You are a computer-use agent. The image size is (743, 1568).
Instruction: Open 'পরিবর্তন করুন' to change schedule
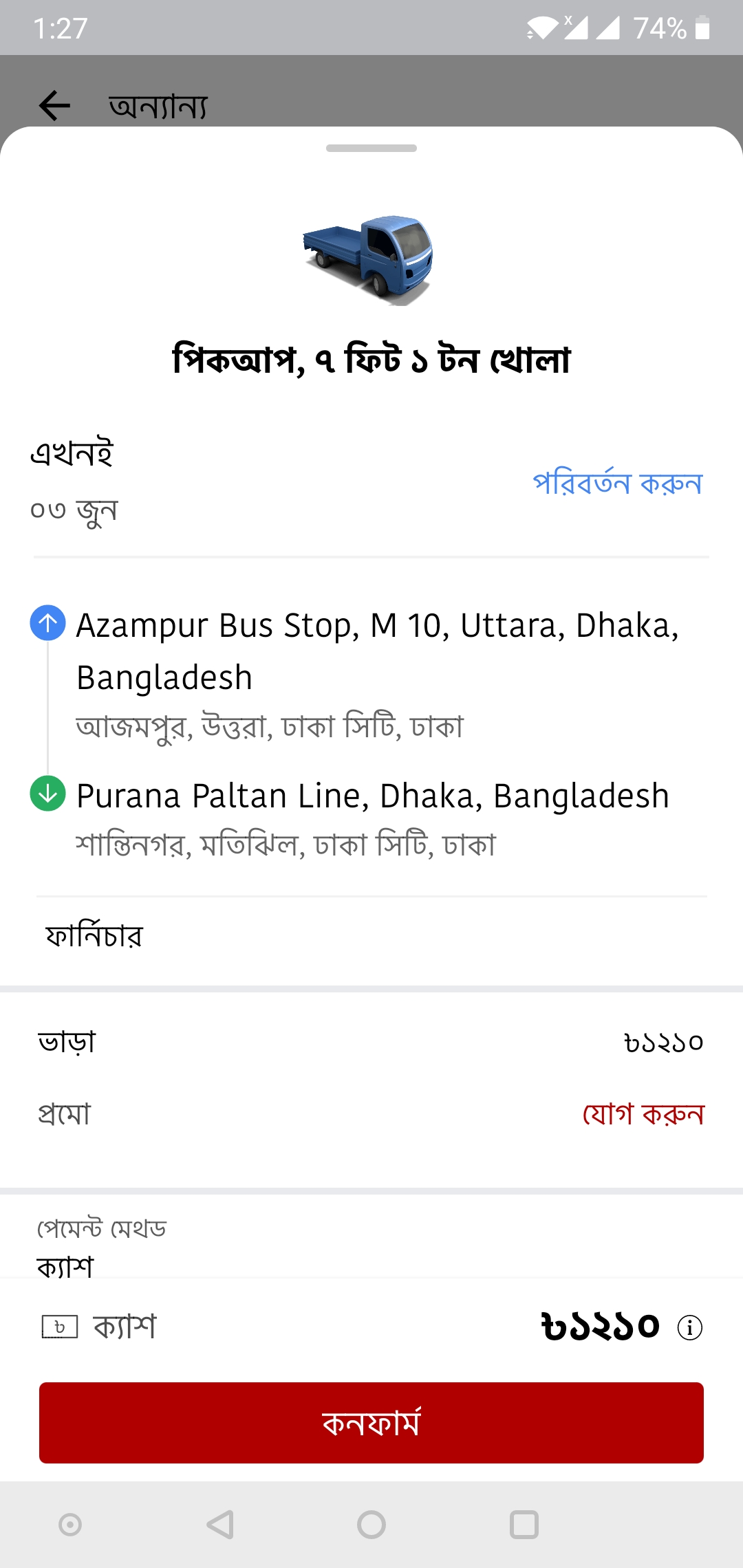[618, 483]
